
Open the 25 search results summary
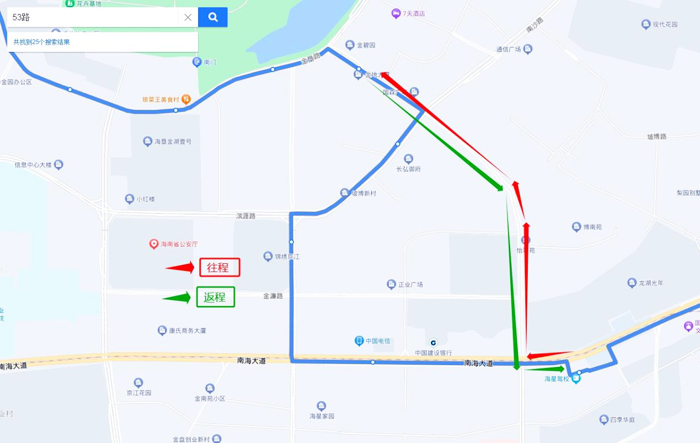(x=42, y=42)
